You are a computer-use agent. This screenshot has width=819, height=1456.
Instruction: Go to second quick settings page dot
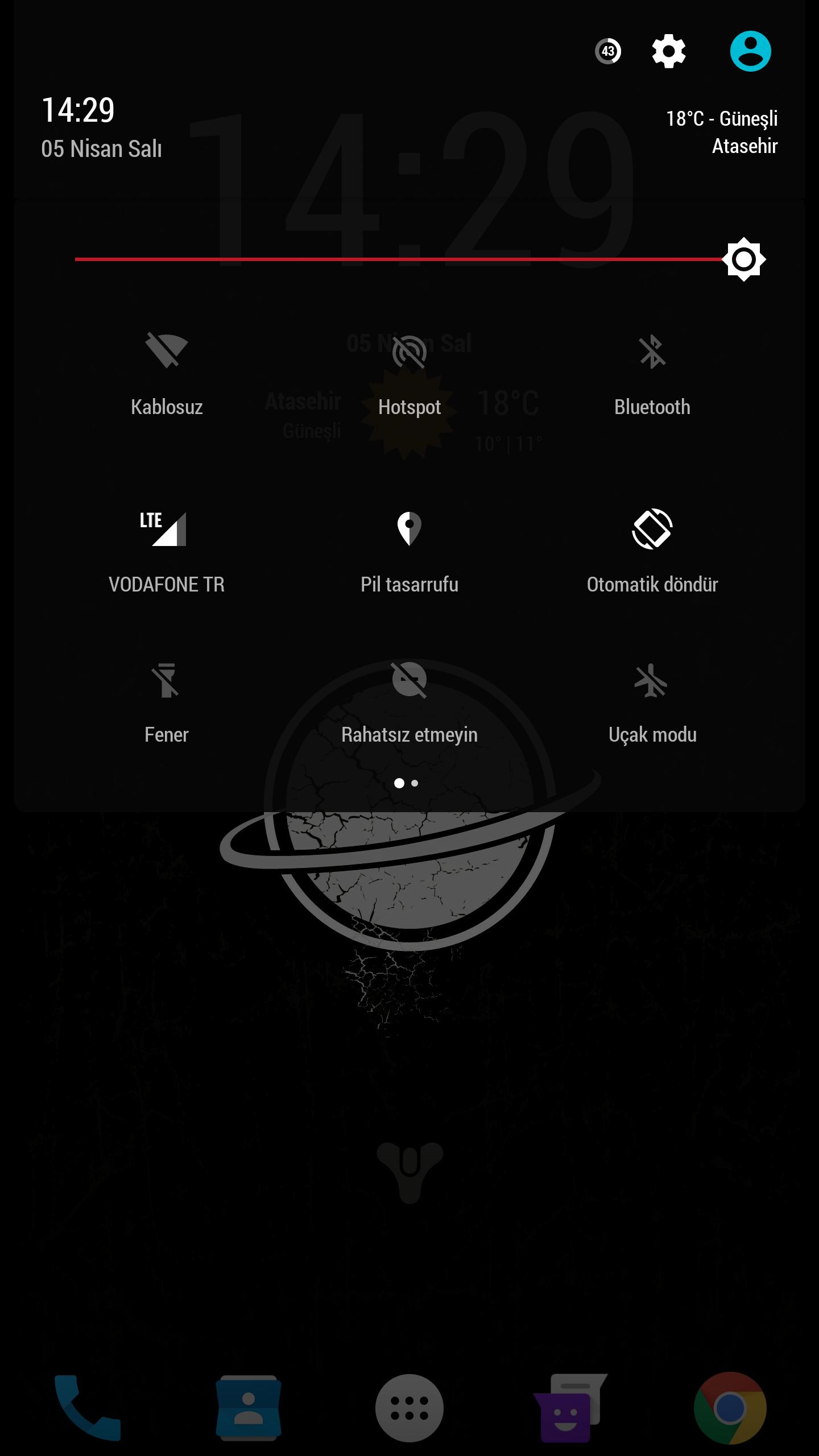point(415,783)
